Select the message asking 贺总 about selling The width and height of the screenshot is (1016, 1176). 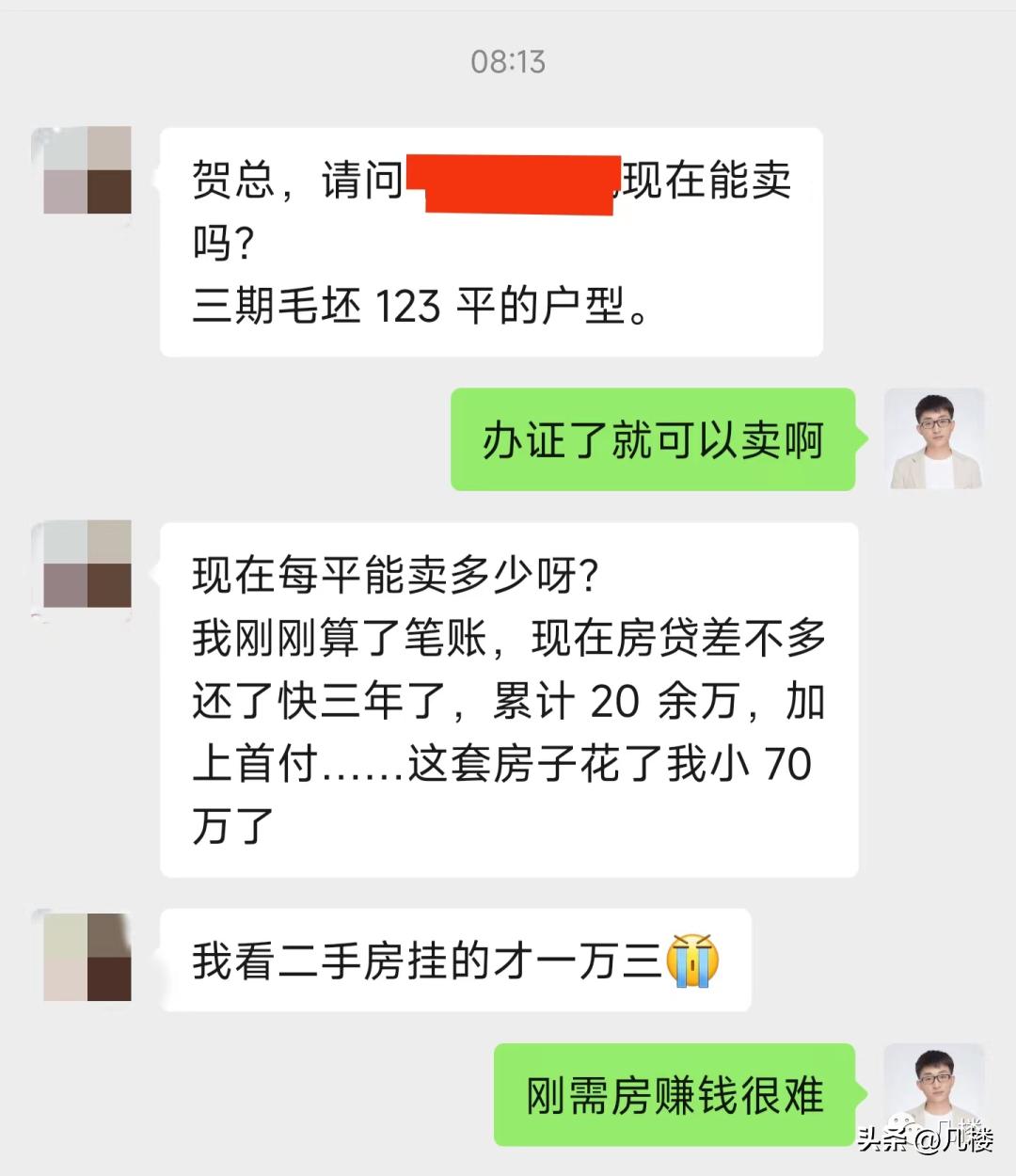[x=489, y=245]
